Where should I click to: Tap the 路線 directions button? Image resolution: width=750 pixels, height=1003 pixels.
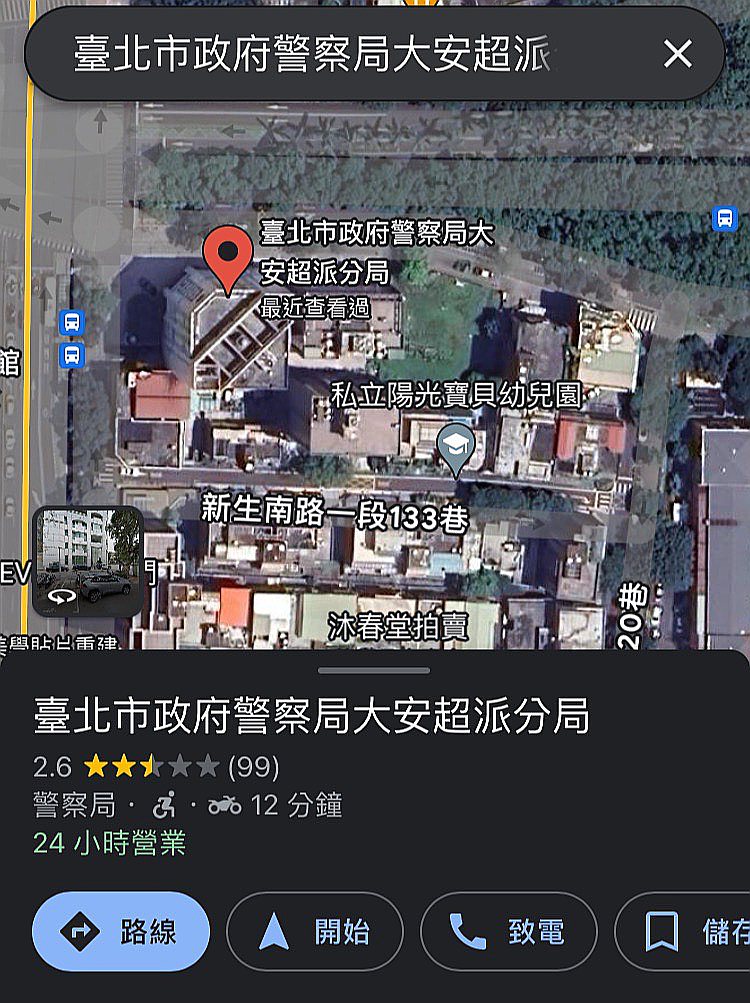click(121, 932)
